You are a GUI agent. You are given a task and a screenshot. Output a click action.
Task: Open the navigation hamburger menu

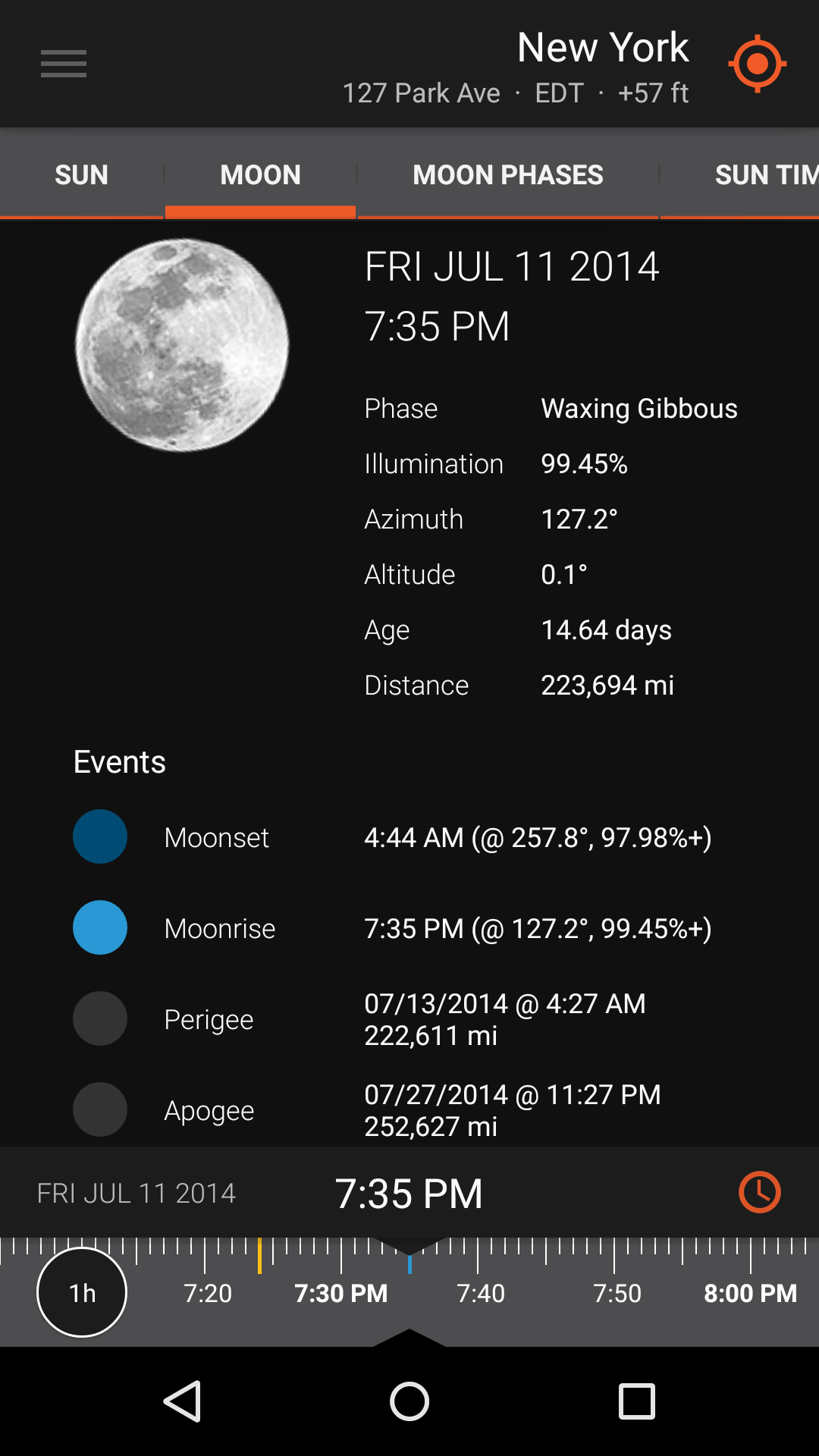tap(63, 64)
